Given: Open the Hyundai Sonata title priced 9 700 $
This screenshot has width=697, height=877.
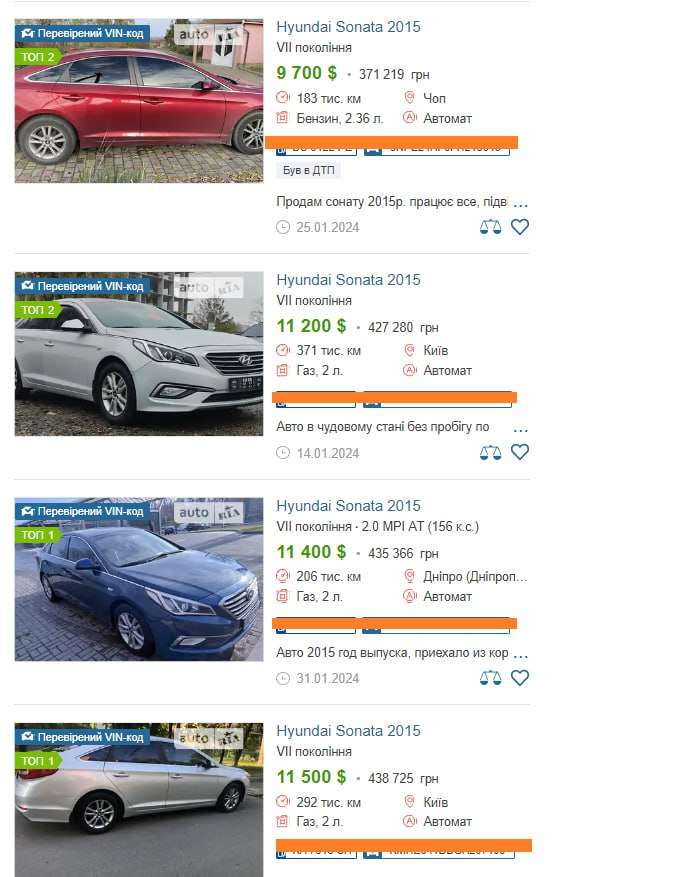Looking at the screenshot, I should click(348, 27).
